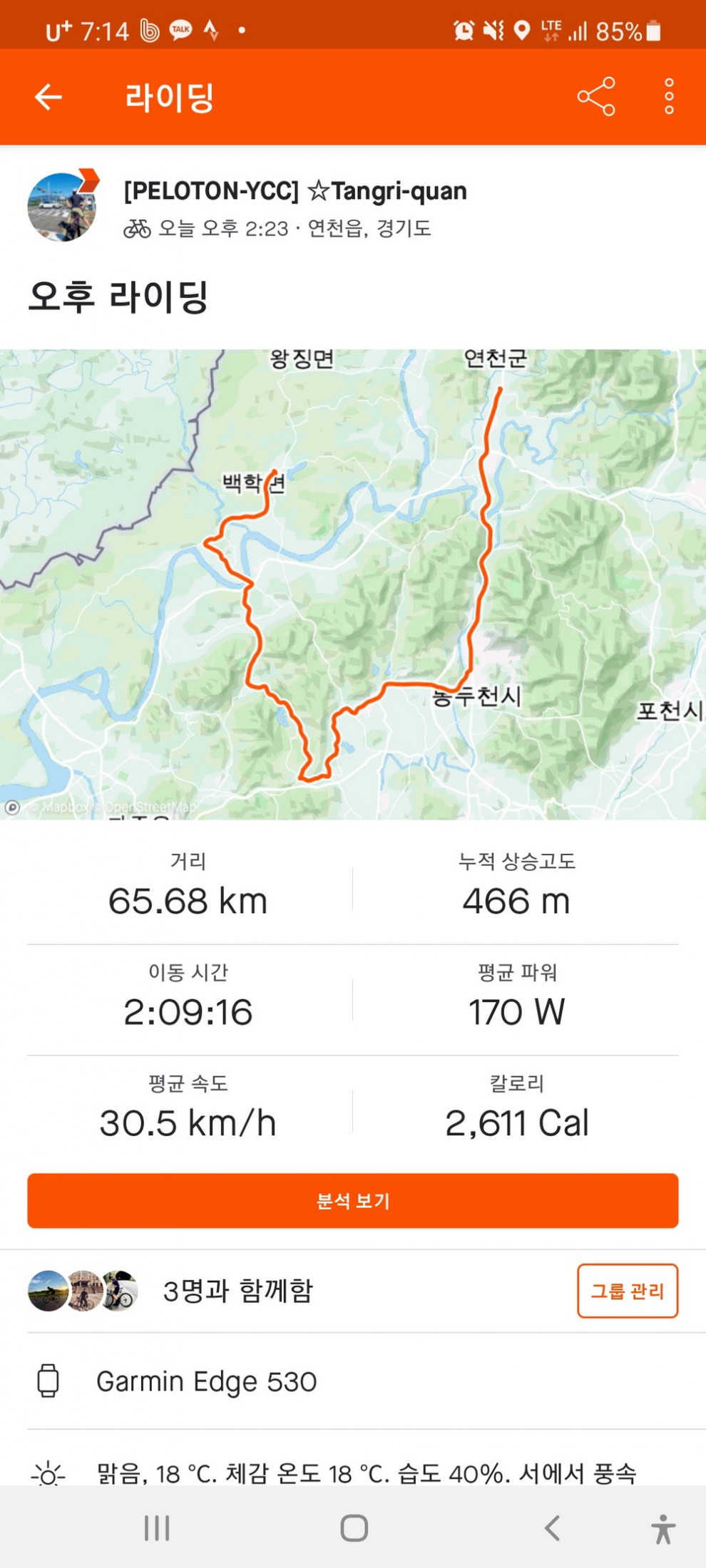Open the three-dot overflow menu
This screenshot has height=1568, width=706.
pos(669,97)
